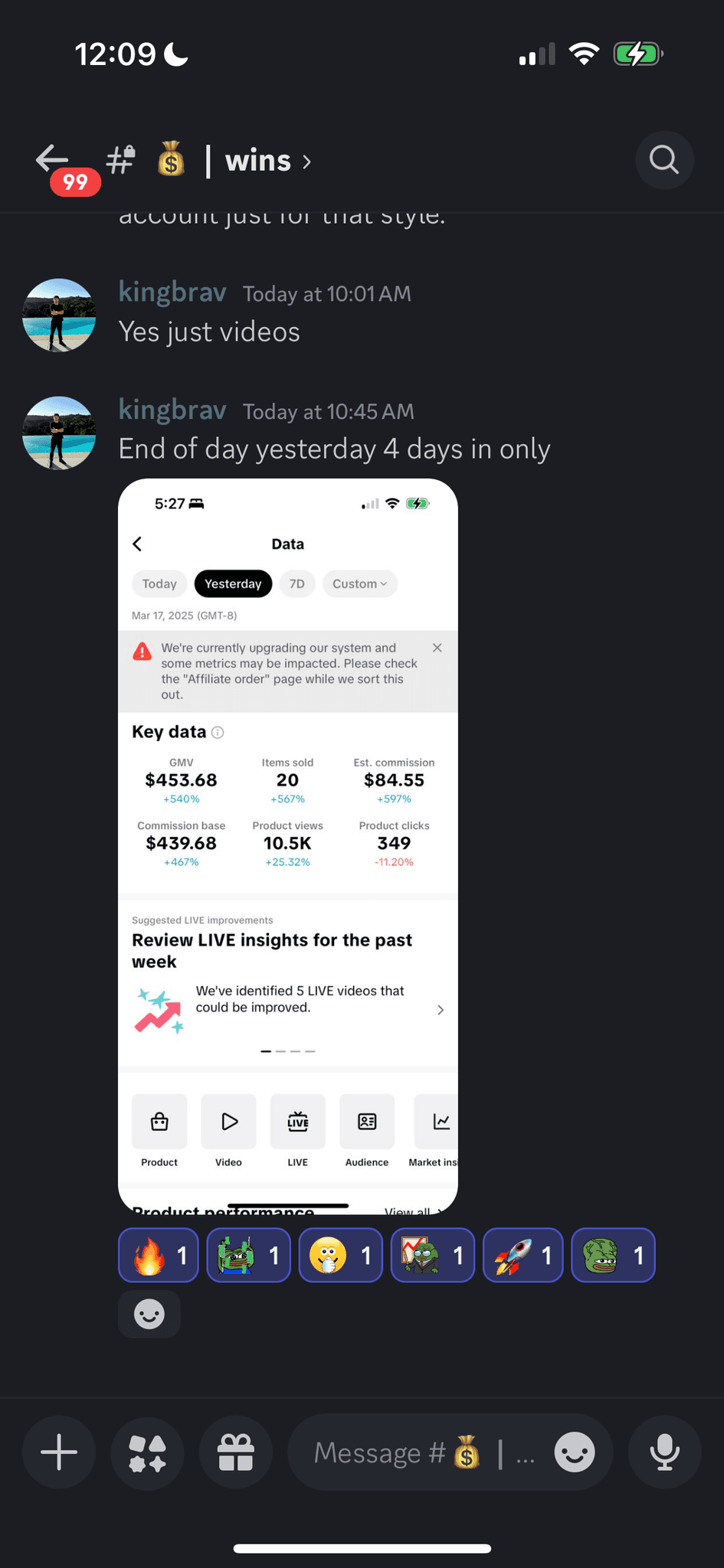Open kingbrav's shared data screenshot
This screenshot has width=724, height=1568.
[288, 846]
